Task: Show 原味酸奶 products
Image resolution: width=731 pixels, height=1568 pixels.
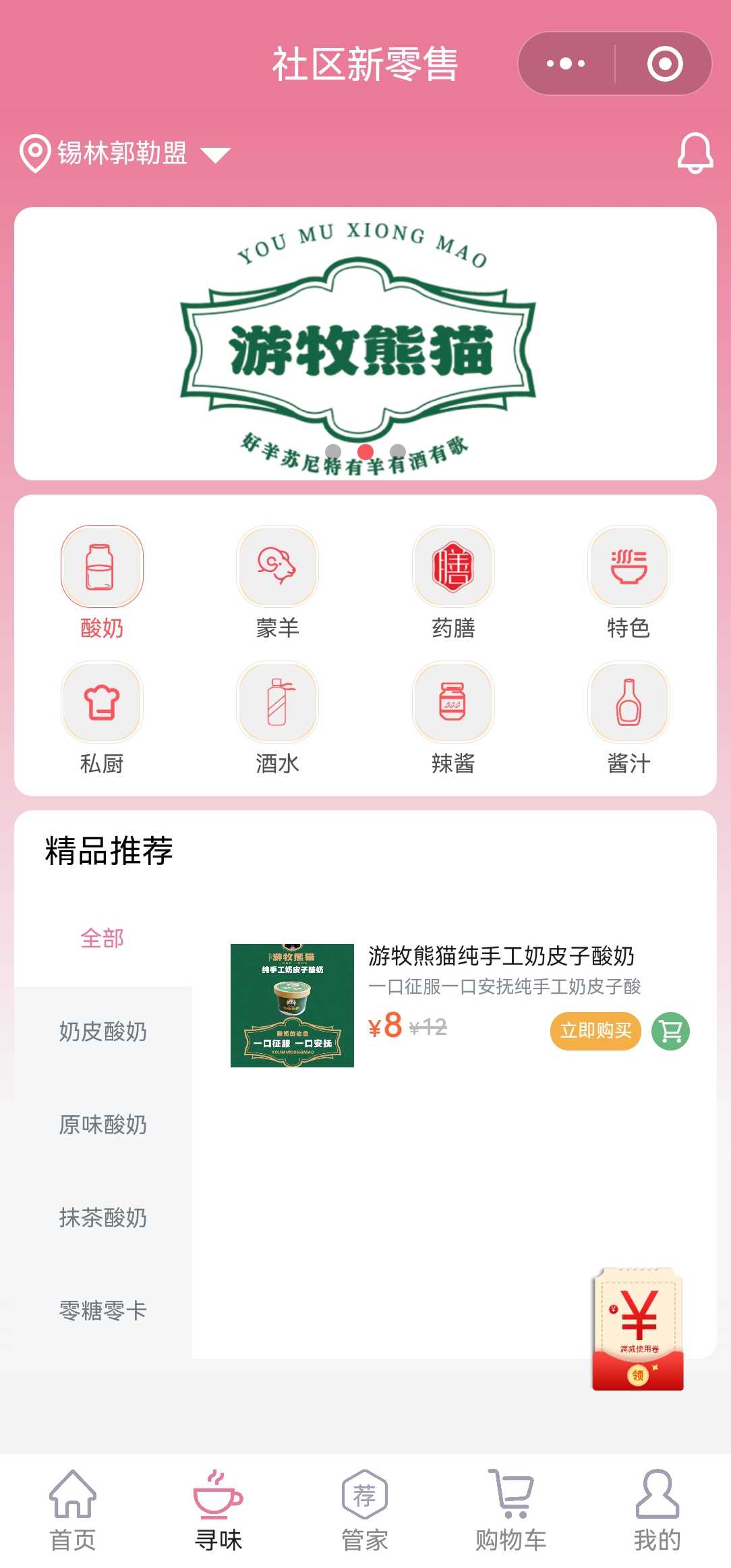Action: (x=103, y=1125)
